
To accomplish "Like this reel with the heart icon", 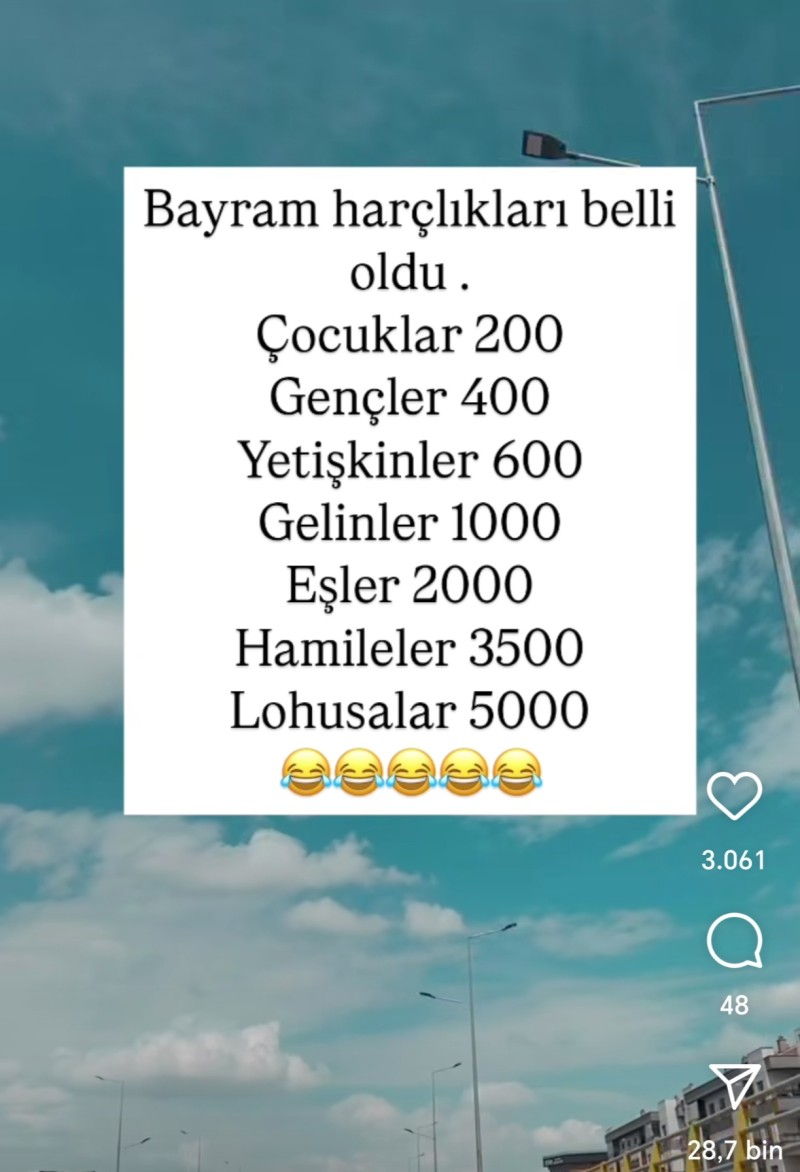I will 734,797.
